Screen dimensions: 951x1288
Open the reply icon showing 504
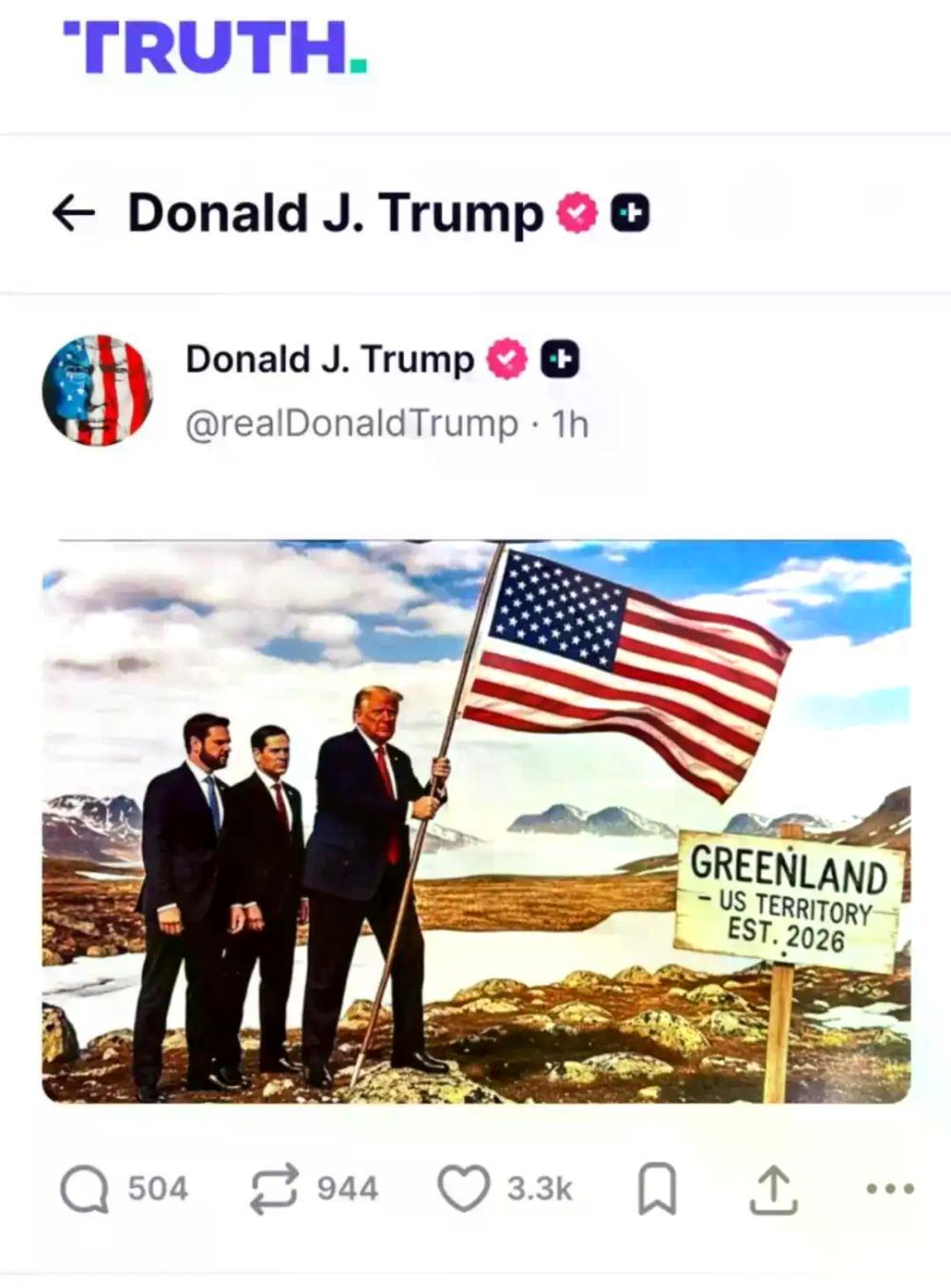pos(86,1189)
